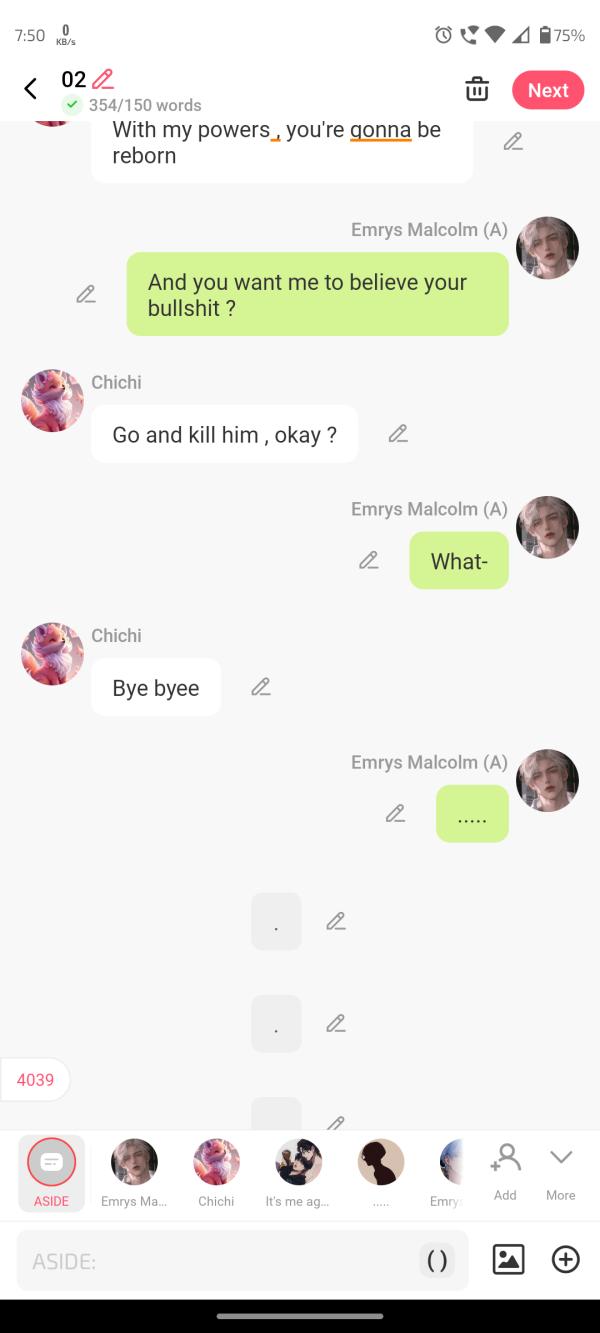Screen dimensions: 600x1333
Task: Open the 4039 badge
Action: pyautogui.click(x=35, y=1080)
